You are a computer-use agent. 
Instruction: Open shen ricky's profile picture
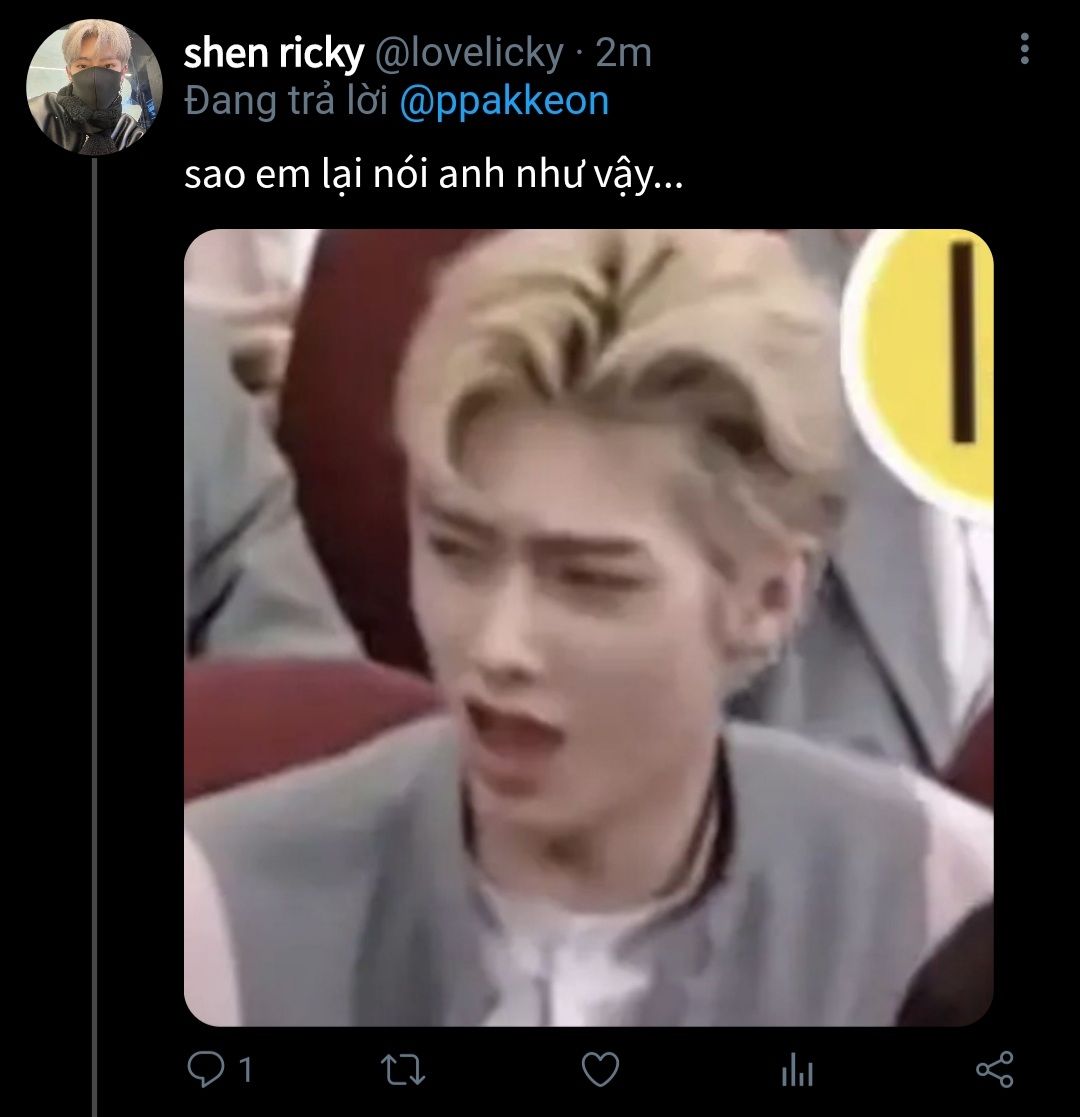point(94,87)
